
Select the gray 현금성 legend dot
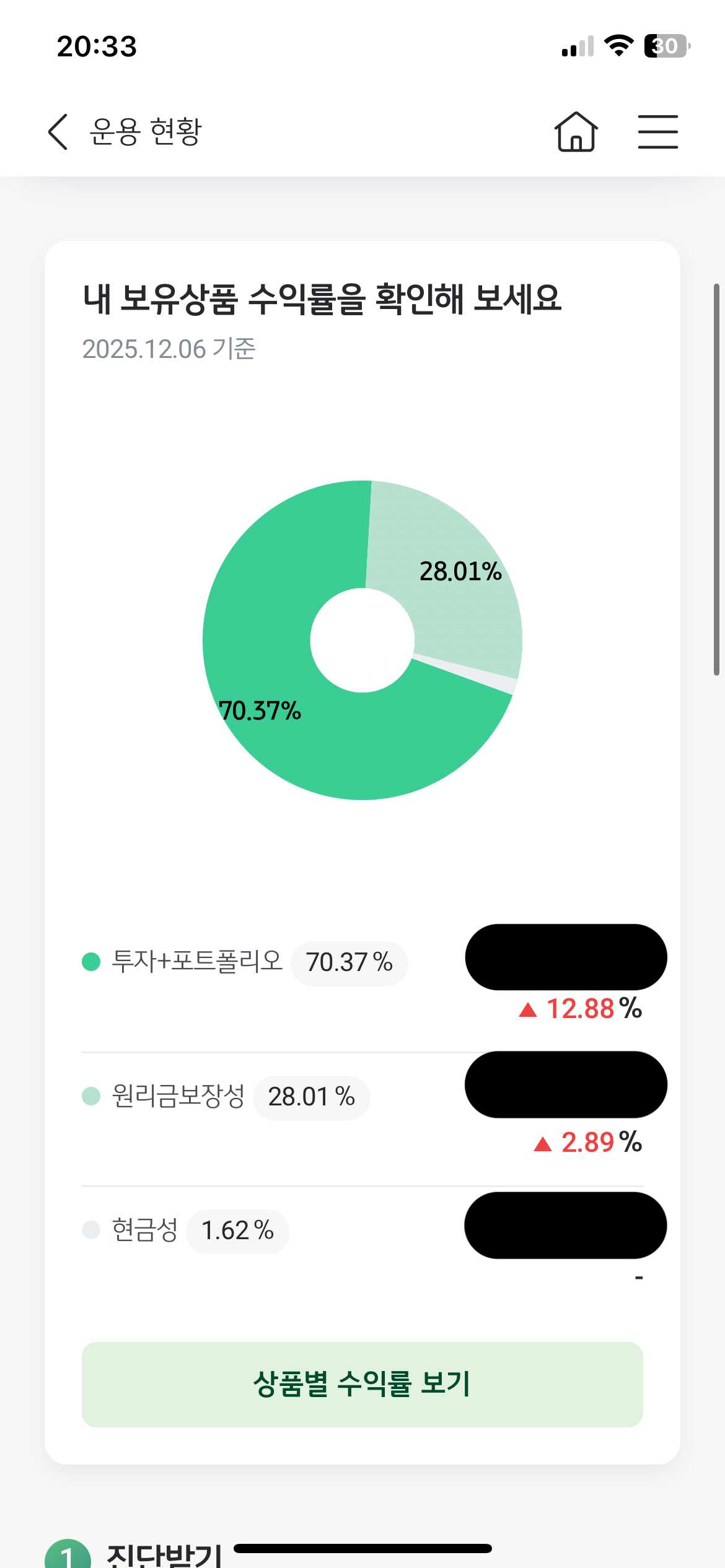click(x=91, y=1230)
